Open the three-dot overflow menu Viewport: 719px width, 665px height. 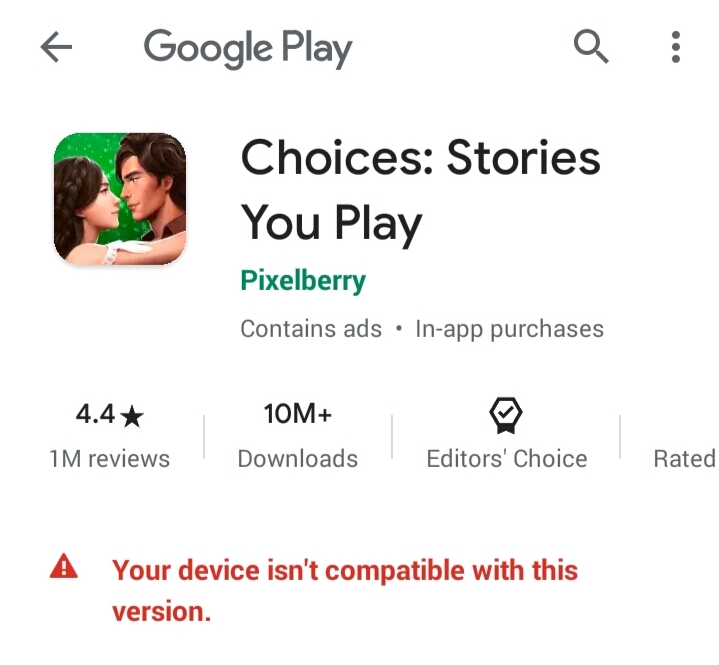[x=676, y=47]
